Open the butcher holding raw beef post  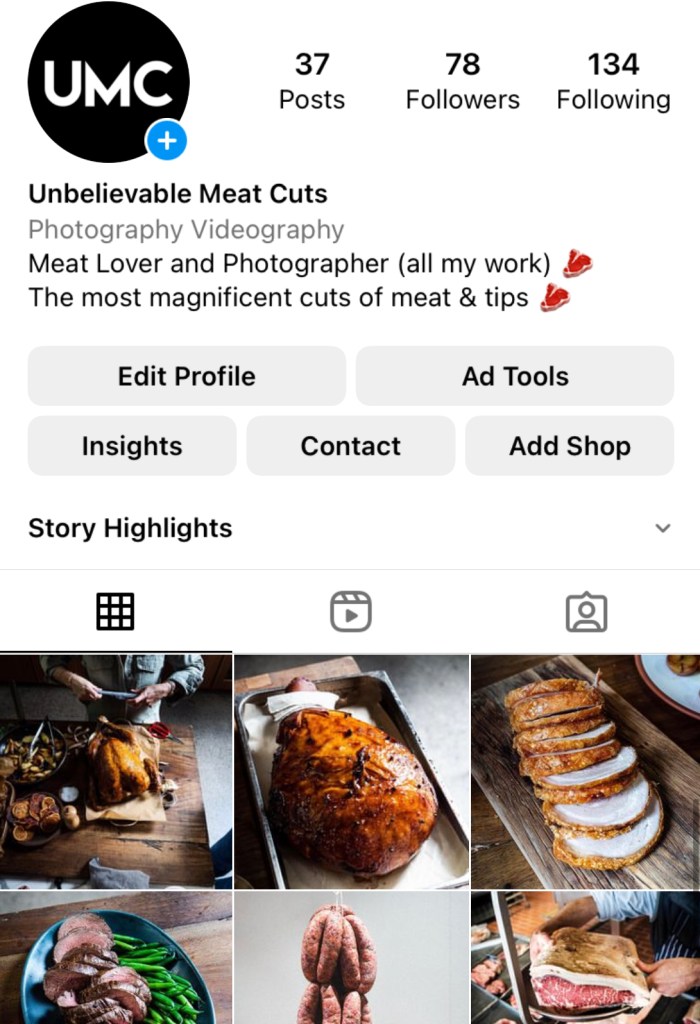[x=586, y=958]
